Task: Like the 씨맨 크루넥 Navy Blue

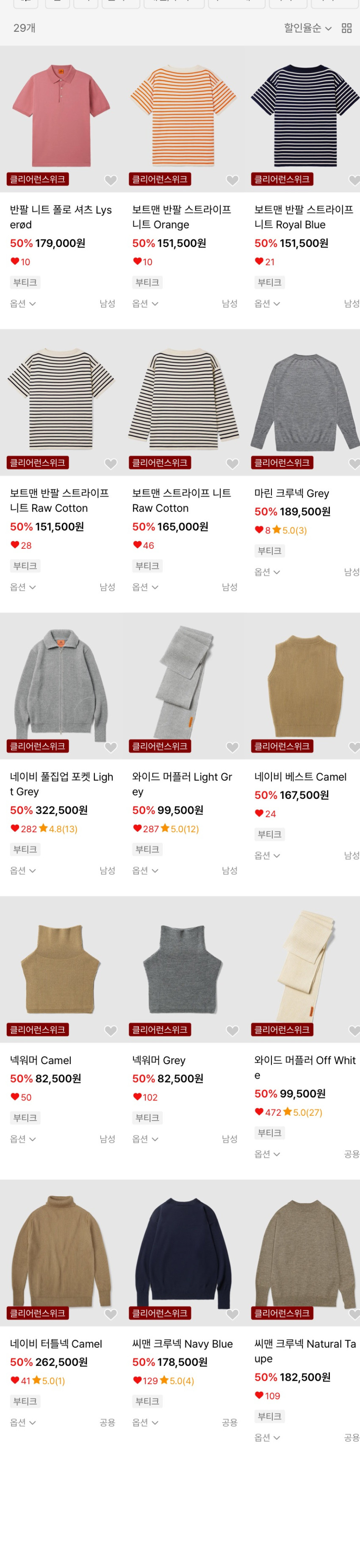Action: point(232,1314)
